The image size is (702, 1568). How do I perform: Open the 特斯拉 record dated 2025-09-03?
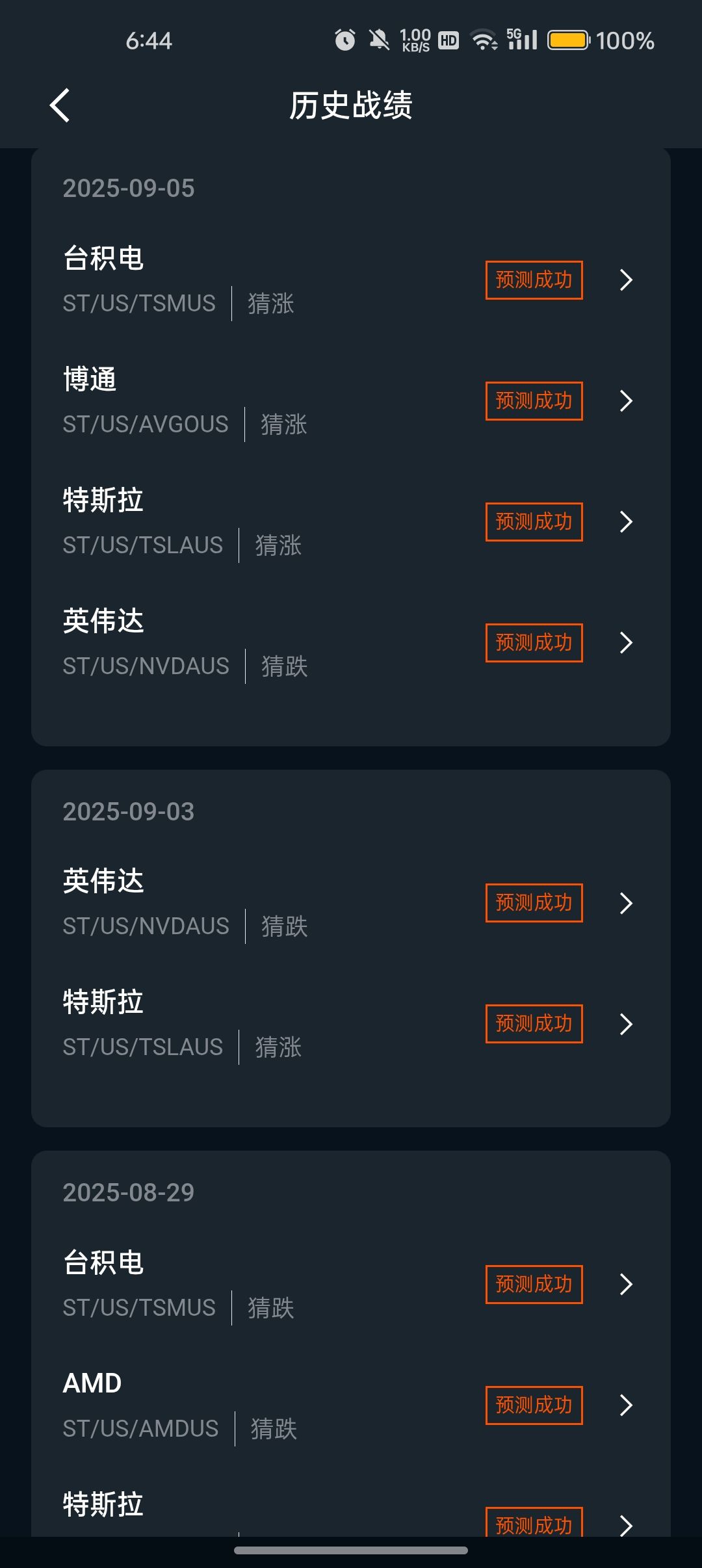click(351, 1024)
